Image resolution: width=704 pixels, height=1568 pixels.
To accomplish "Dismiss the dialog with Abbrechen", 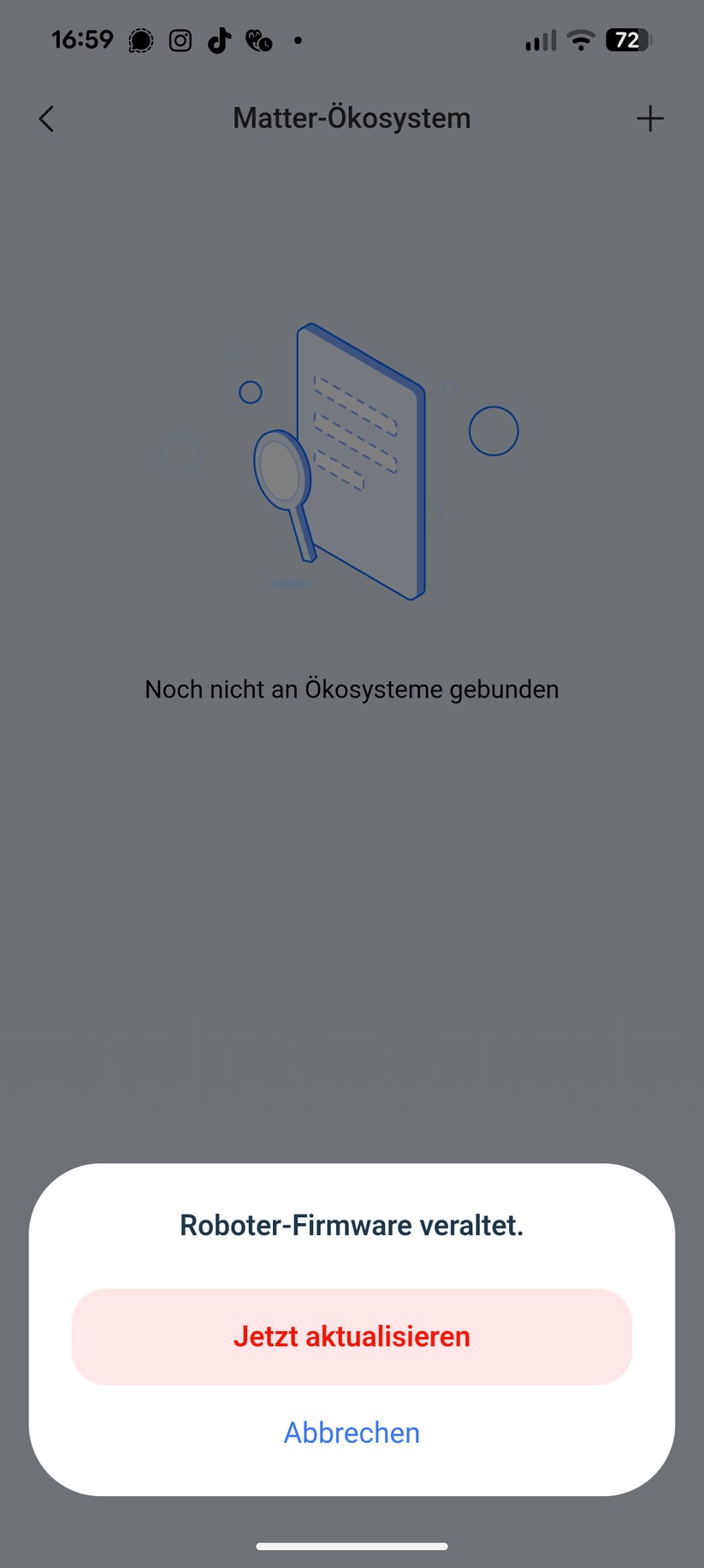I will click(x=352, y=1433).
